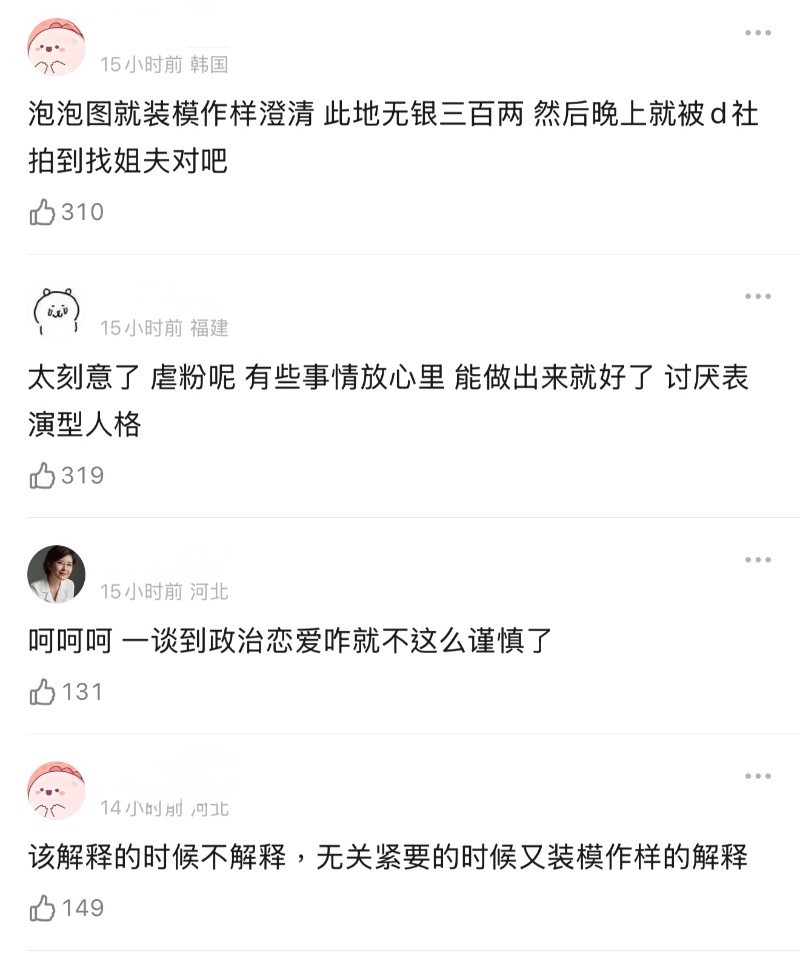800x953 pixels.
Task: Open more options for the 韩国 comment
Action: click(x=757, y=33)
